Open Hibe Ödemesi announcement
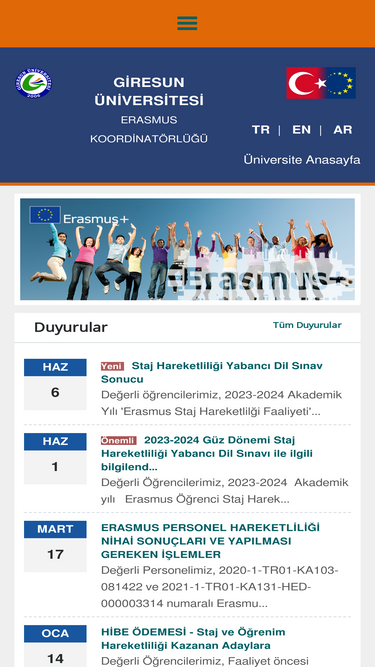The width and height of the screenshot is (375, 667). [x=193, y=638]
